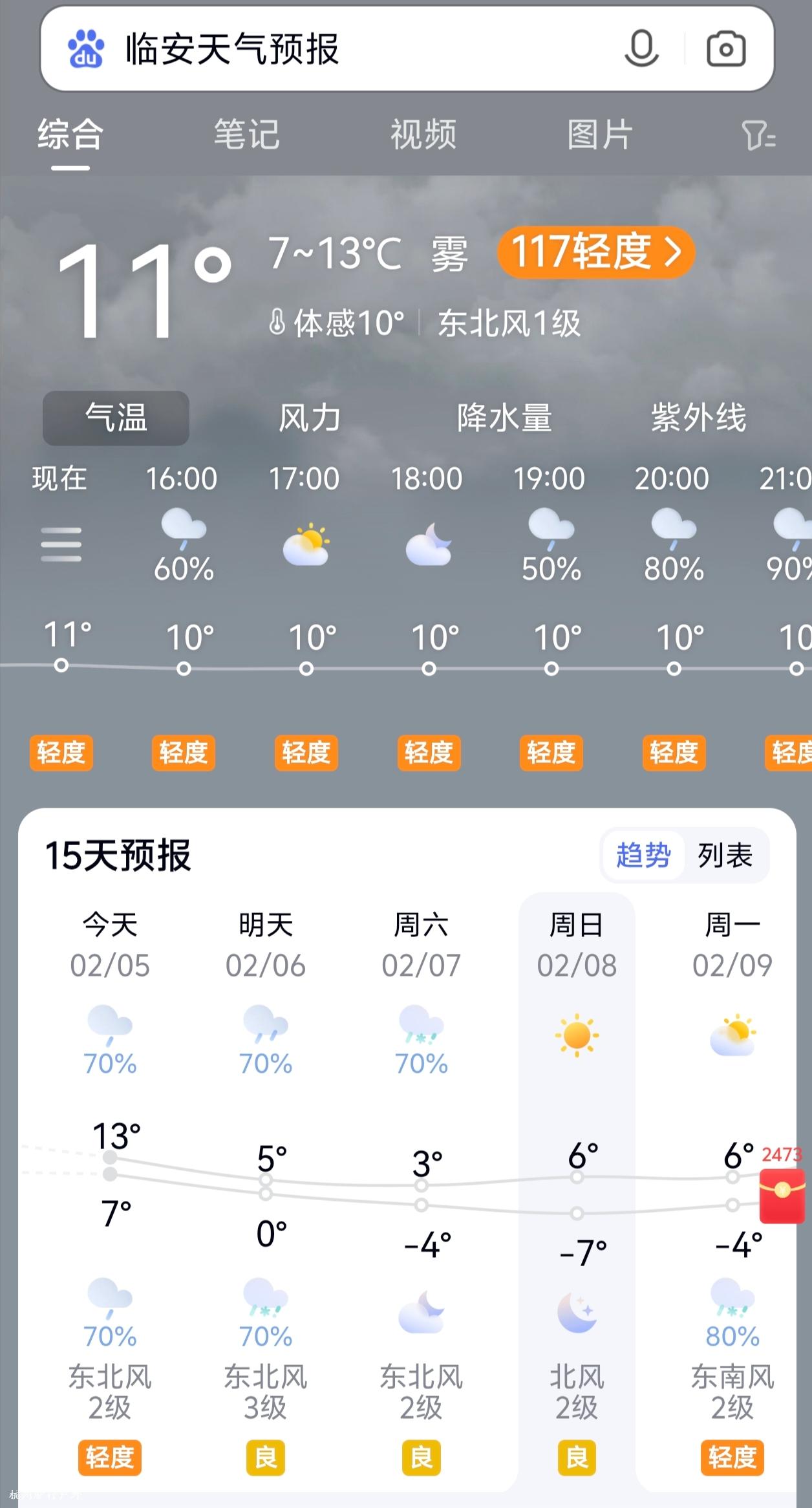The image size is (812, 1508).
Task: Start voice search with the microphone icon
Action: tap(641, 48)
